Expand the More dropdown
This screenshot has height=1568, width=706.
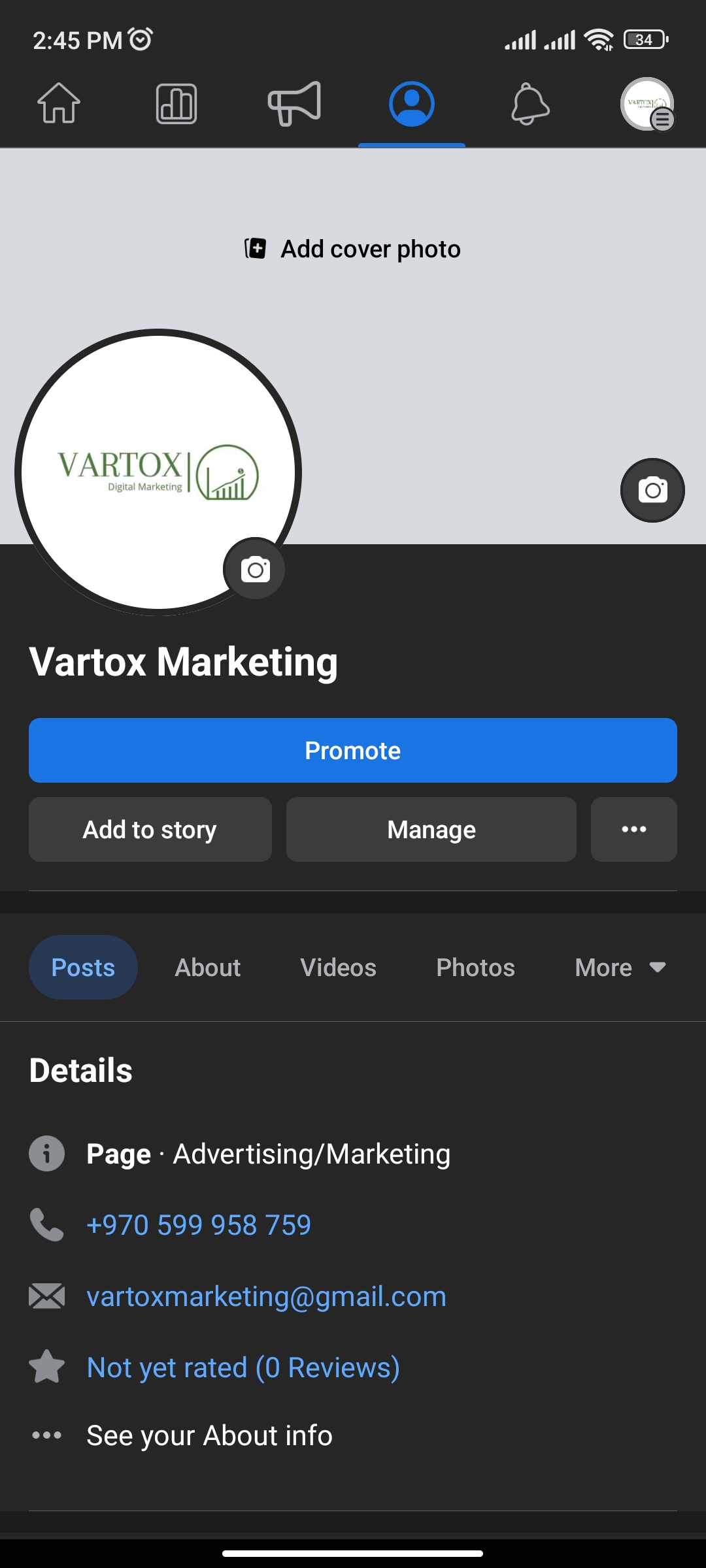coord(620,968)
